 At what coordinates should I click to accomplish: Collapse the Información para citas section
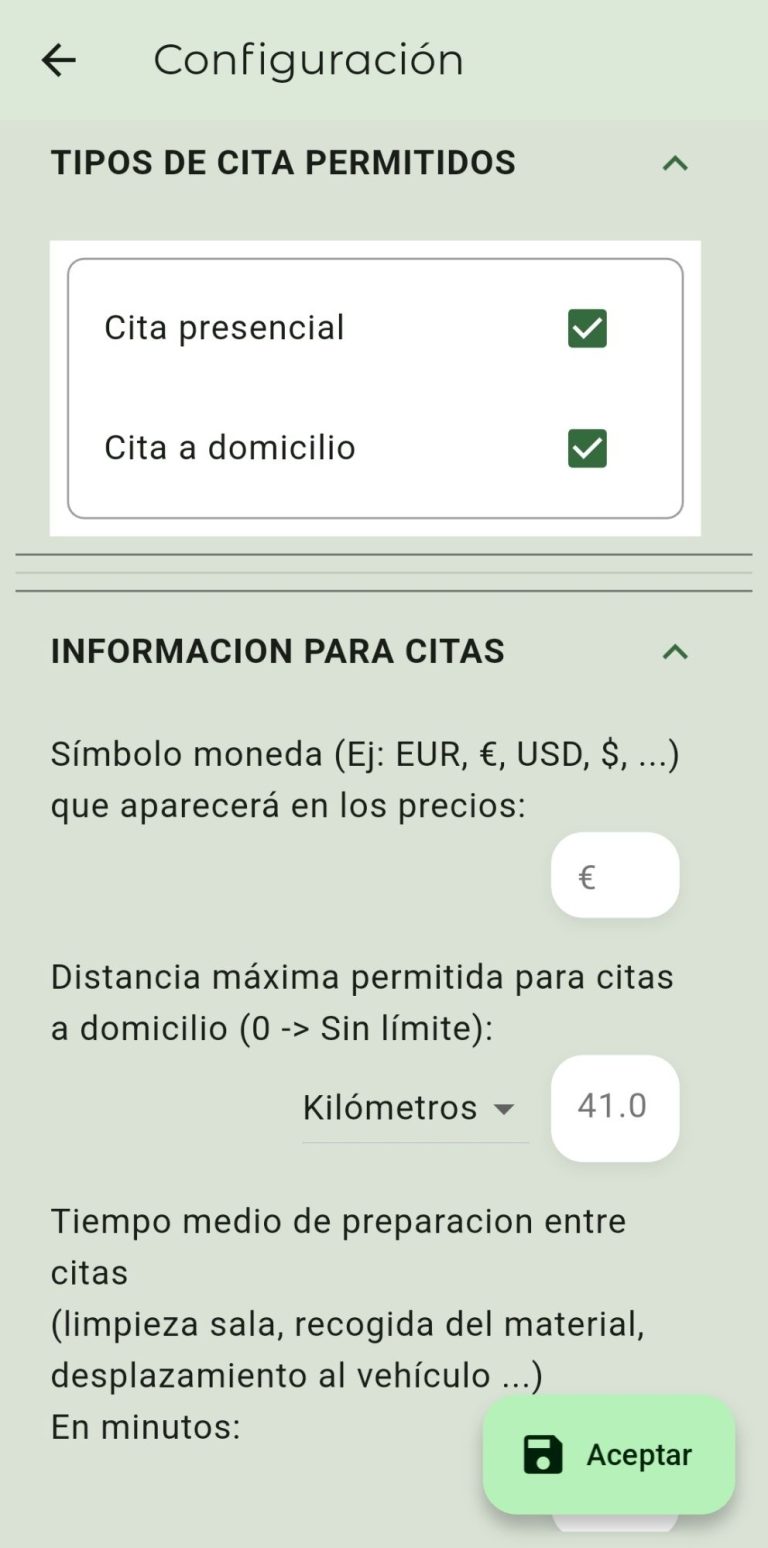coord(676,652)
